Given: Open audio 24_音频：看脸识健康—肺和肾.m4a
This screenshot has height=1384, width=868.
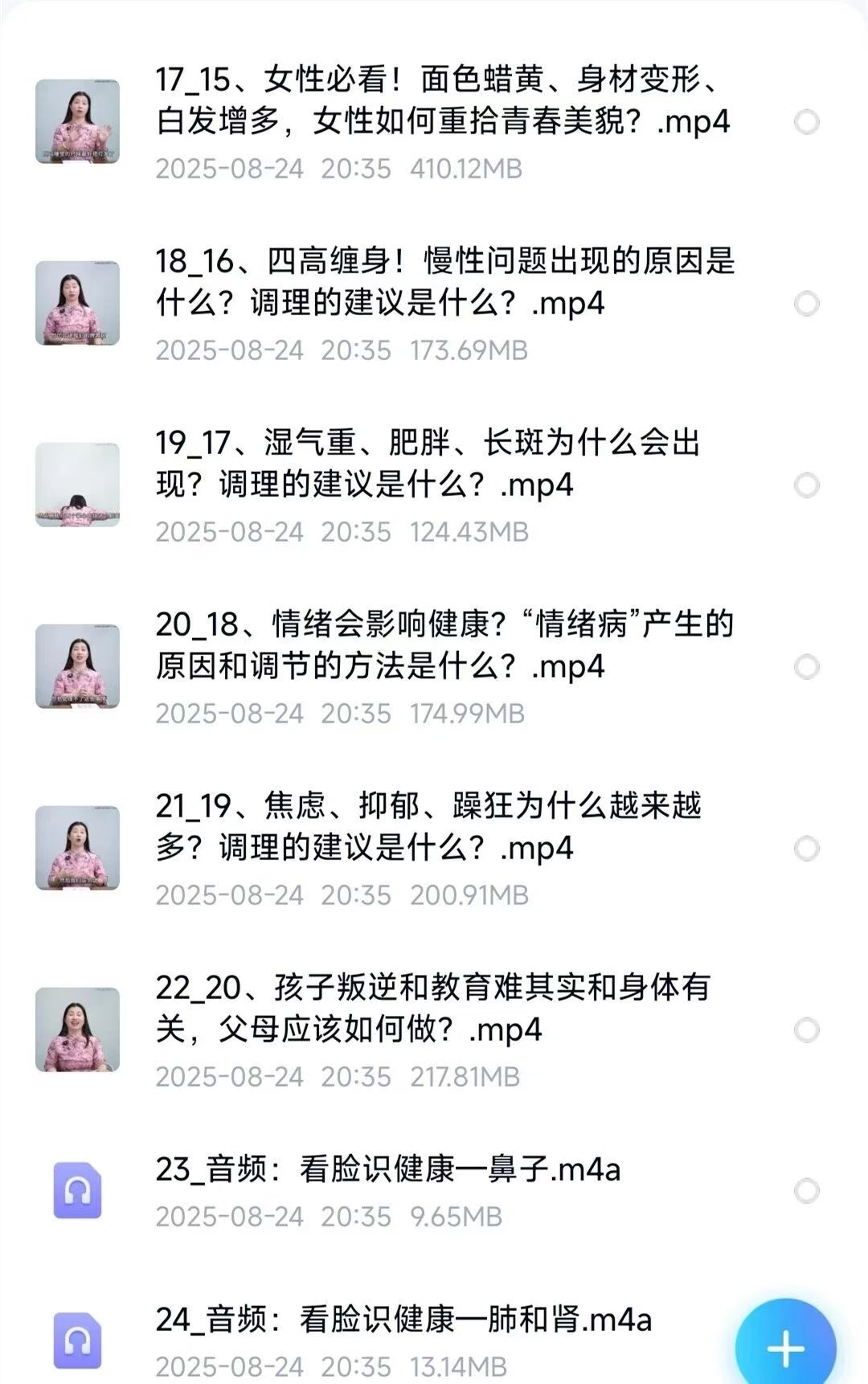Looking at the screenshot, I should coord(403,1320).
